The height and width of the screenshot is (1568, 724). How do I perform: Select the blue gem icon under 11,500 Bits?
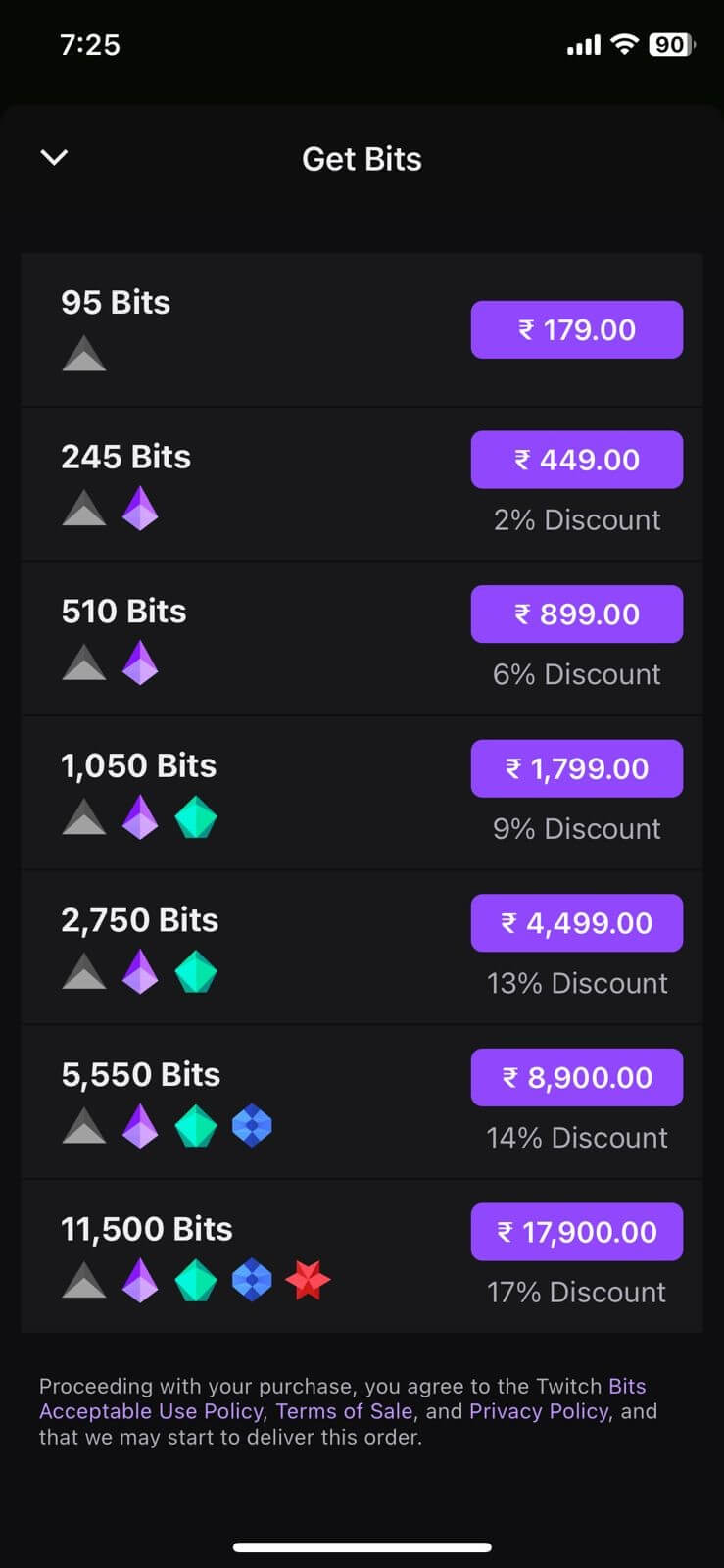[x=252, y=1280]
